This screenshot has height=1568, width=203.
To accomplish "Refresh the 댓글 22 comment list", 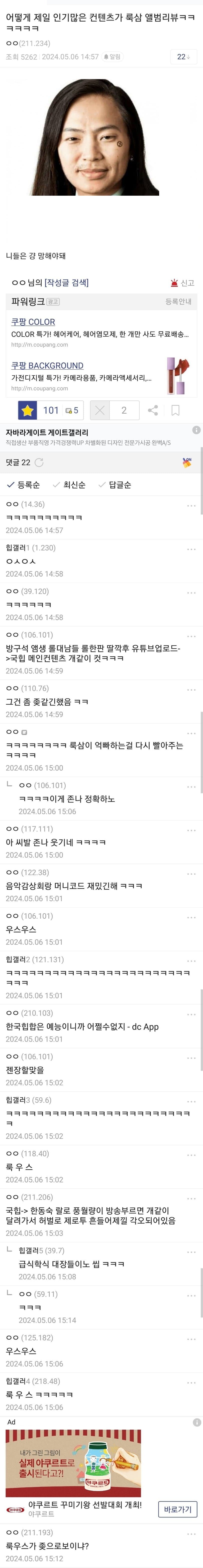I will [40, 463].
